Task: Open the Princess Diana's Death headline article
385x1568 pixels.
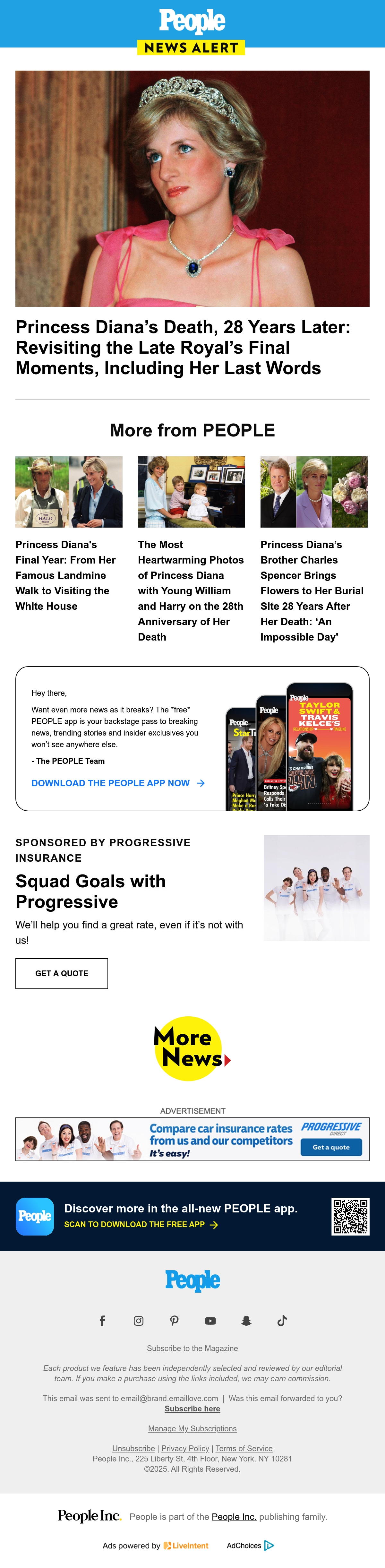Action: 183,348
